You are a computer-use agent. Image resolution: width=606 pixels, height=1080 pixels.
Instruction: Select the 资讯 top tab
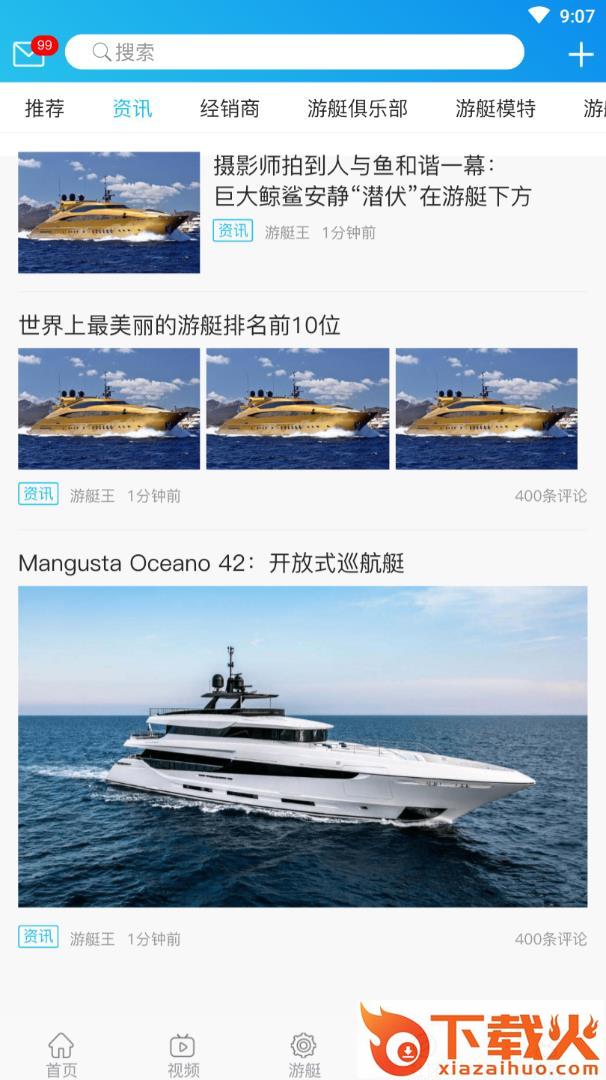(132, 109)
